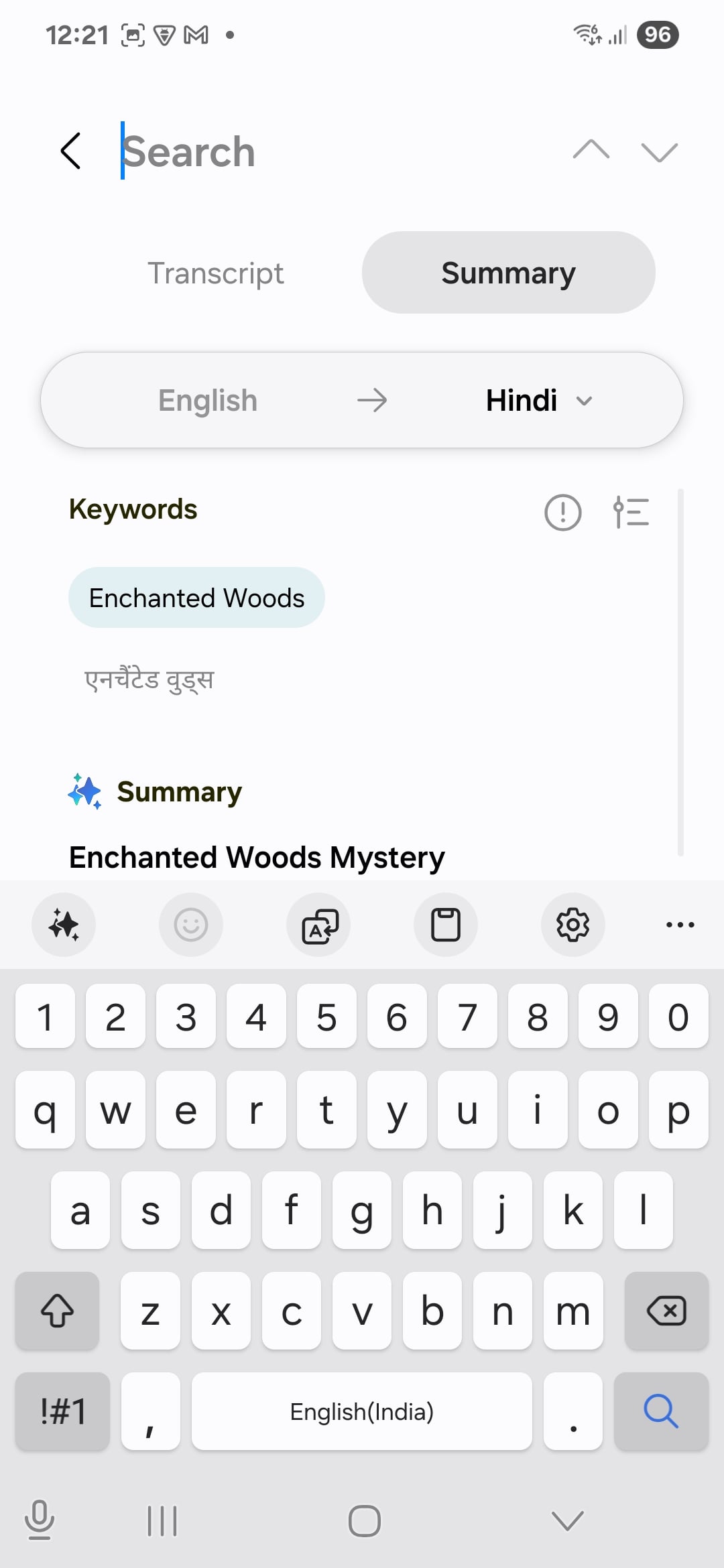Go back from the search screen
This screenshot has width=724, height=1568.
[71, 151]
